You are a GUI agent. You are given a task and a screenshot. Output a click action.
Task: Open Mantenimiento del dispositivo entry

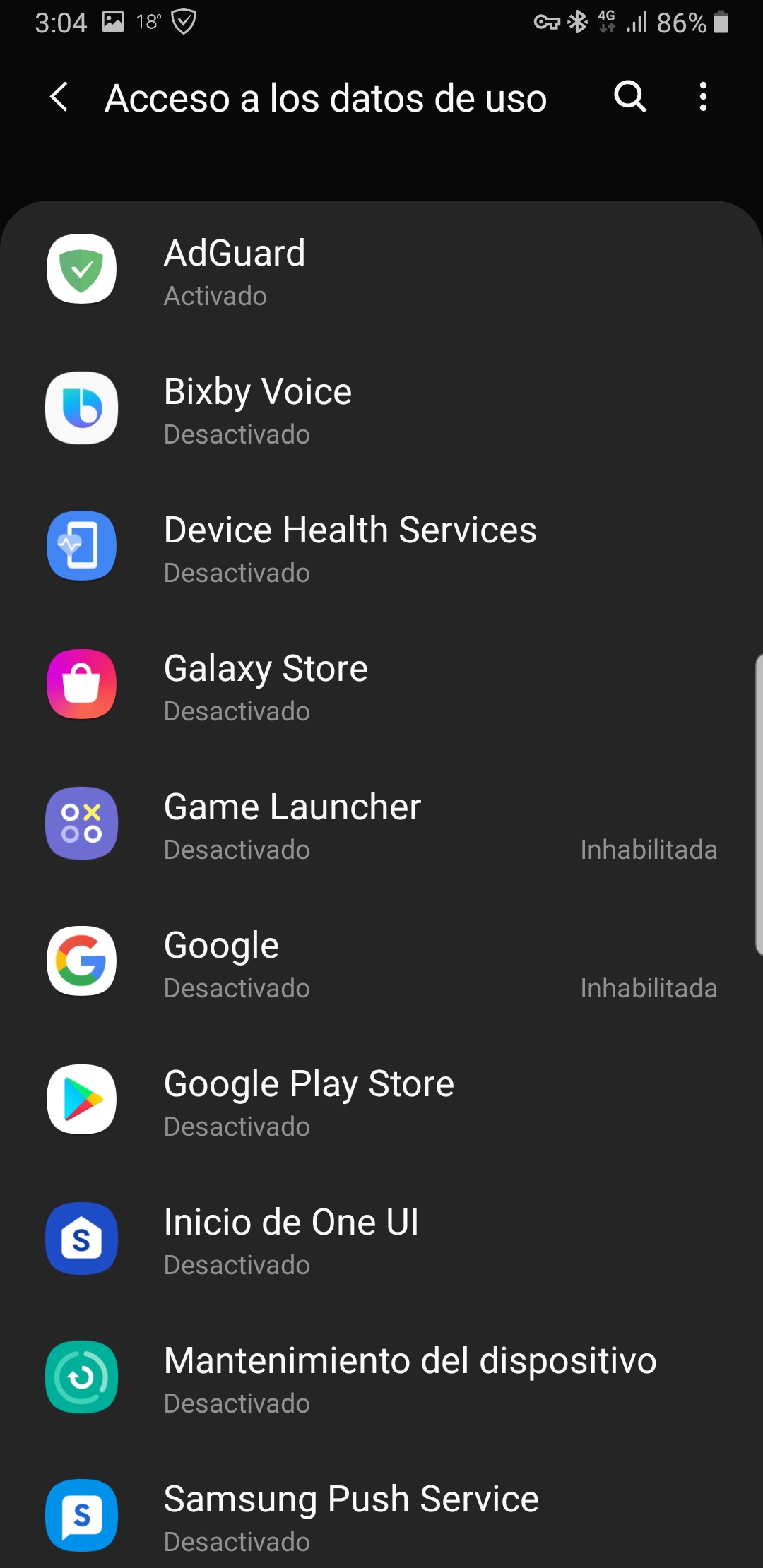[x=381, y=1378]
